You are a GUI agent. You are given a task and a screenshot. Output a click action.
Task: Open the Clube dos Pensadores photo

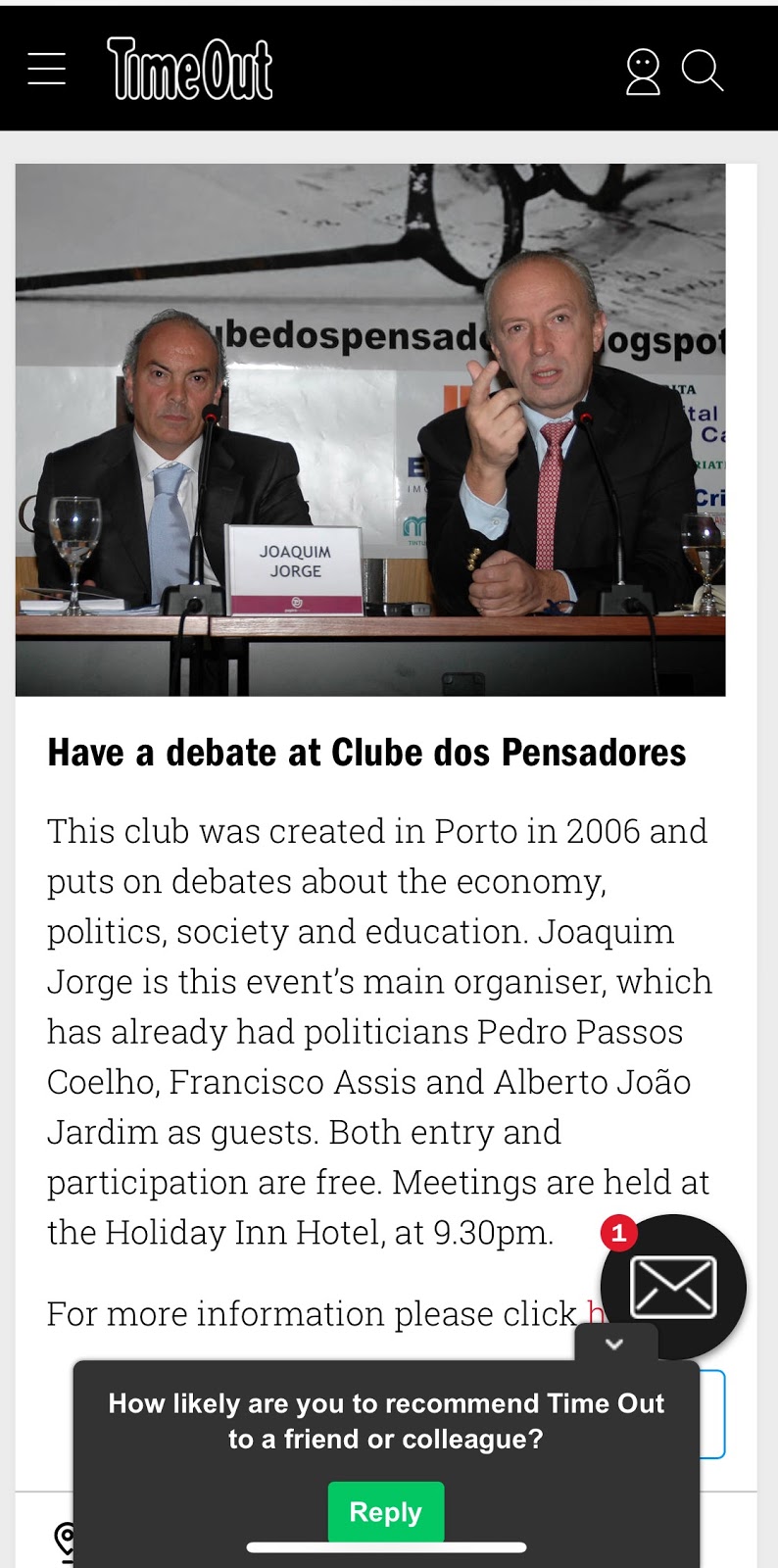click(x=370, y=429)
